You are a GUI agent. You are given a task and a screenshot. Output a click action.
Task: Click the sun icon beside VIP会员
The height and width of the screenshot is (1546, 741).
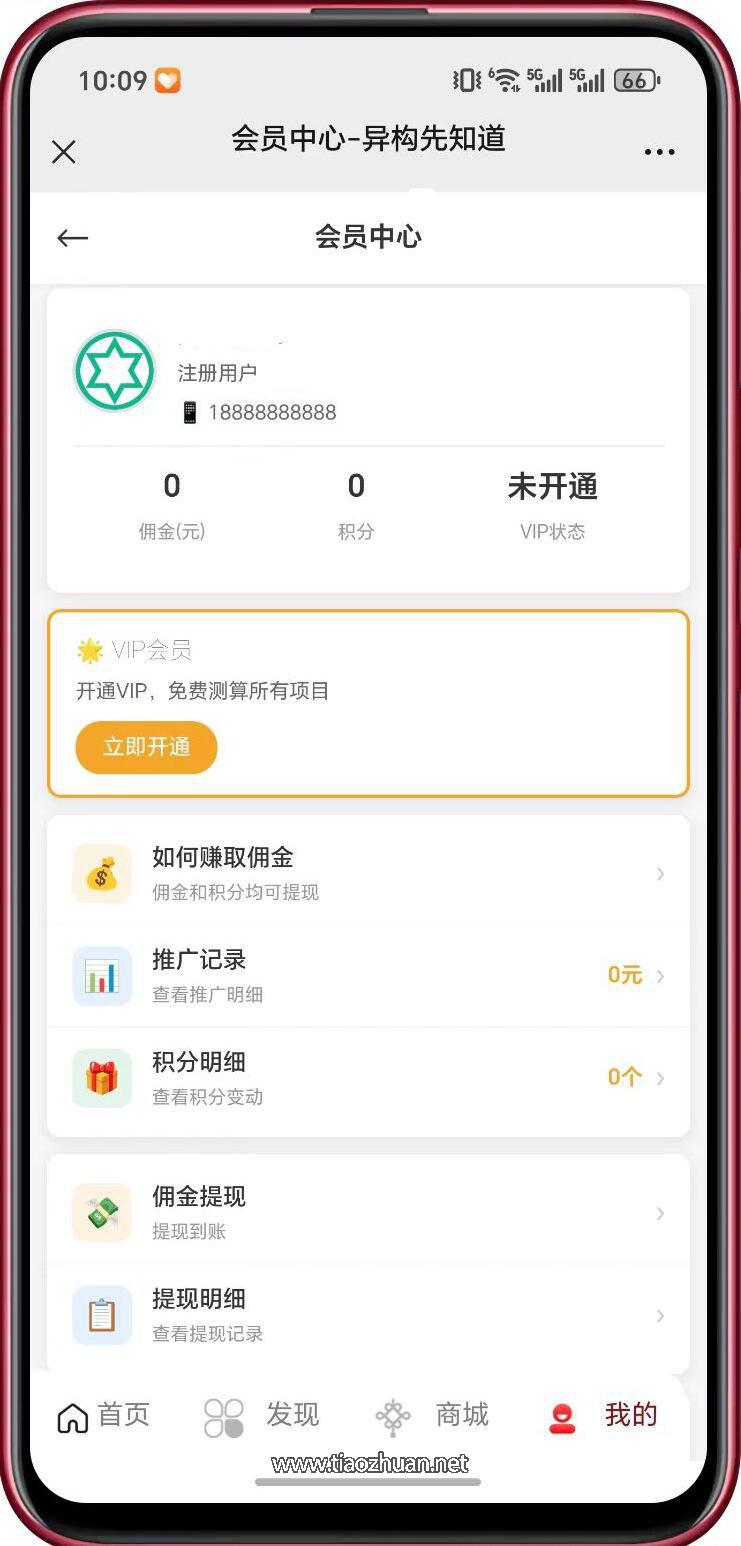click(88, 649)
